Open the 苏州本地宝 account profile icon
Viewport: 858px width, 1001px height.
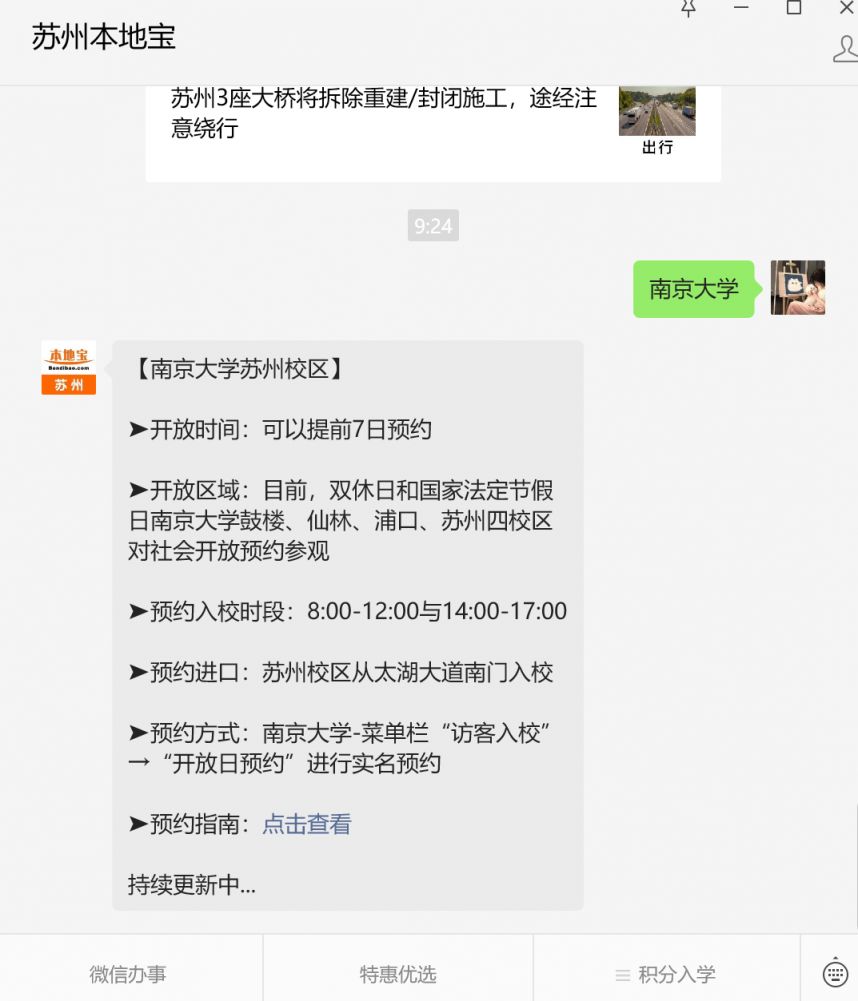845,48
